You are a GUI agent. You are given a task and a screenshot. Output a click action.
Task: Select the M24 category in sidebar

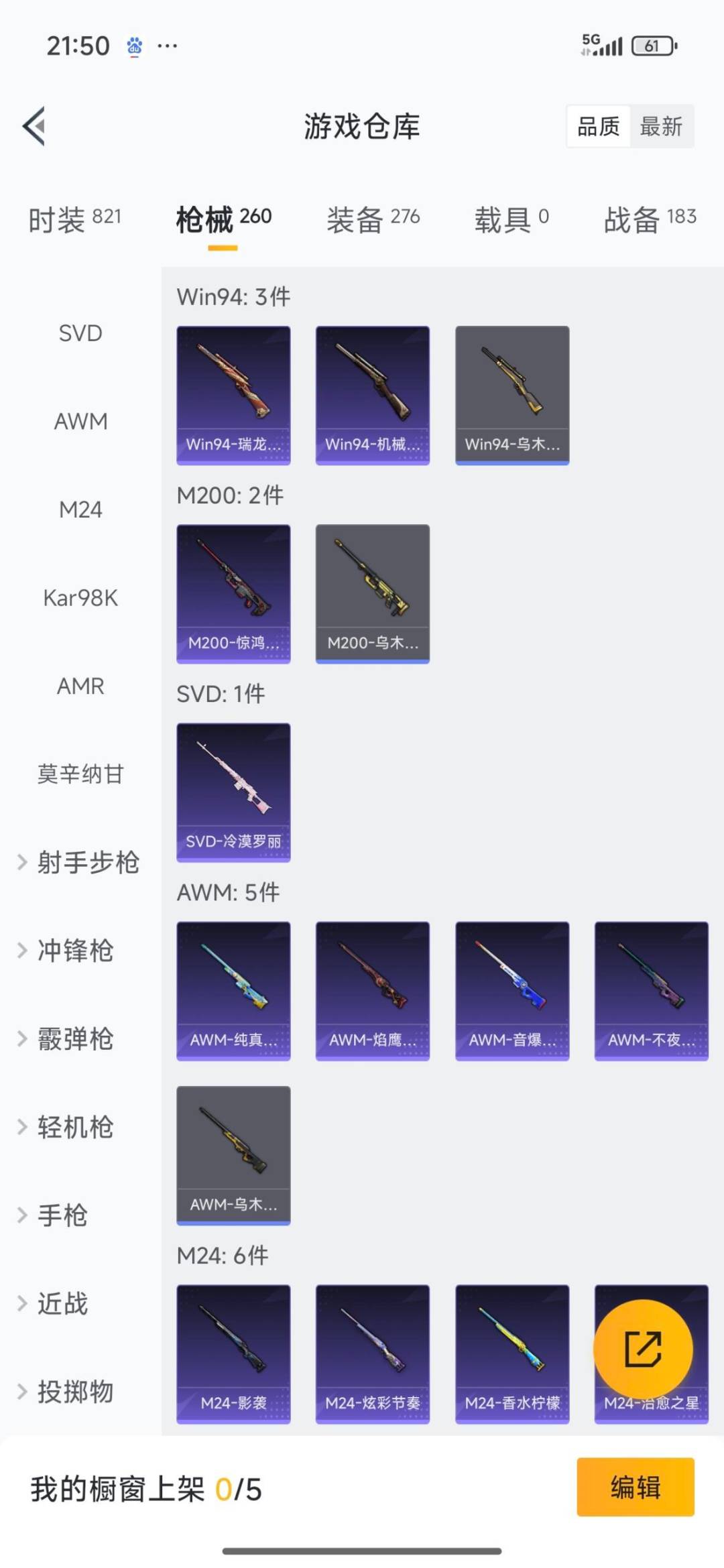80,509
